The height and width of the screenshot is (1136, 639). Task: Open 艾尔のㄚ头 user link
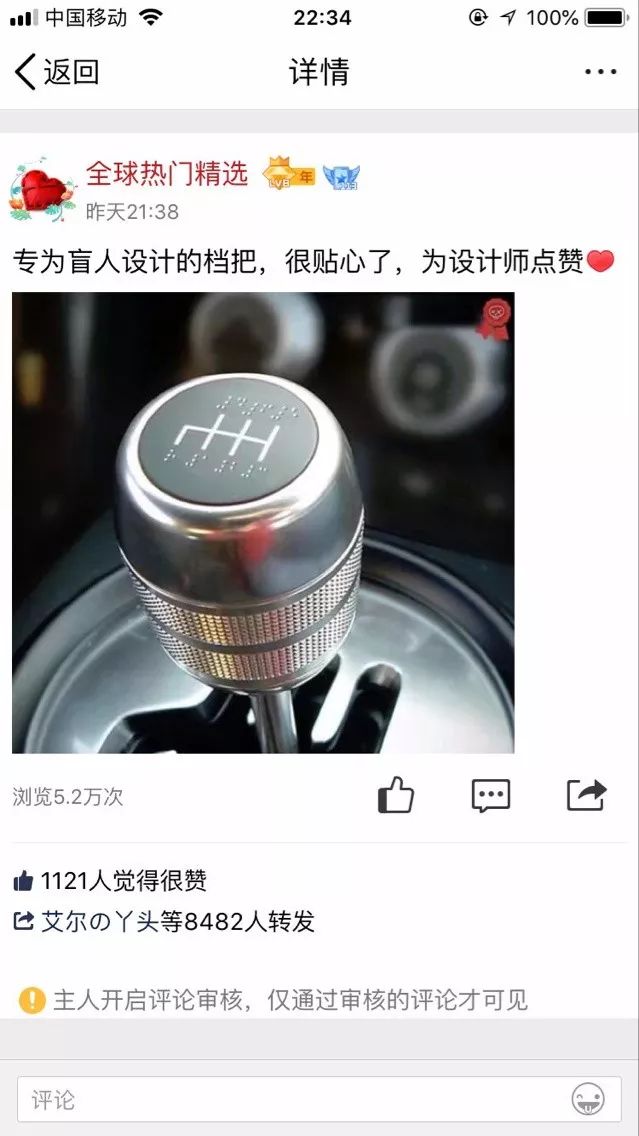click(x=100, y=921)
